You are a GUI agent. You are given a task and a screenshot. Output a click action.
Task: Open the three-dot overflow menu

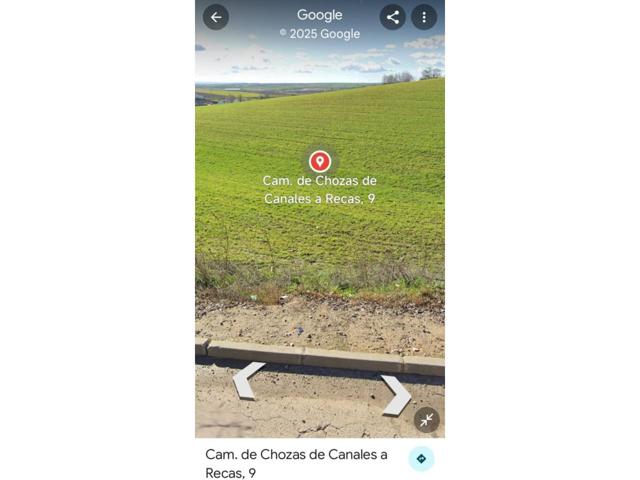click(424, 17)
